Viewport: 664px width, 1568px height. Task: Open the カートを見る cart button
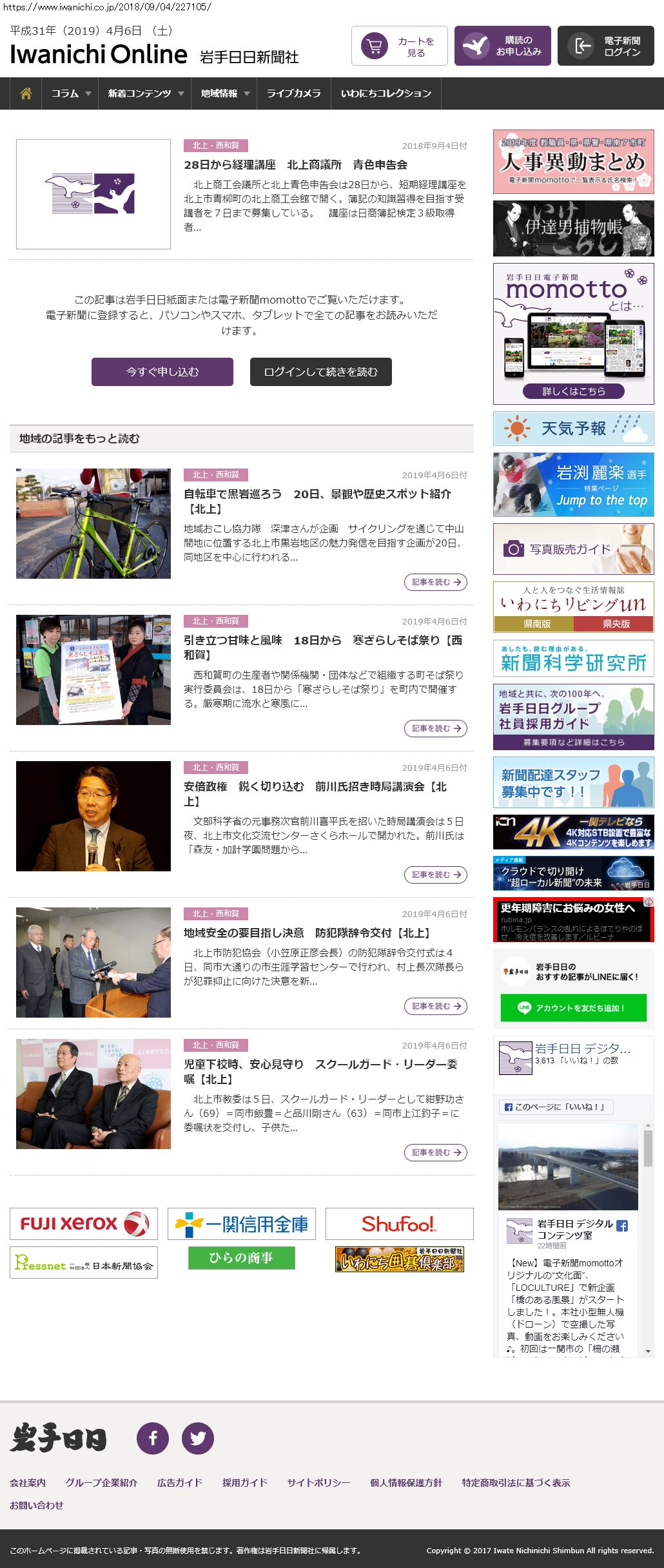click(399, 46)
